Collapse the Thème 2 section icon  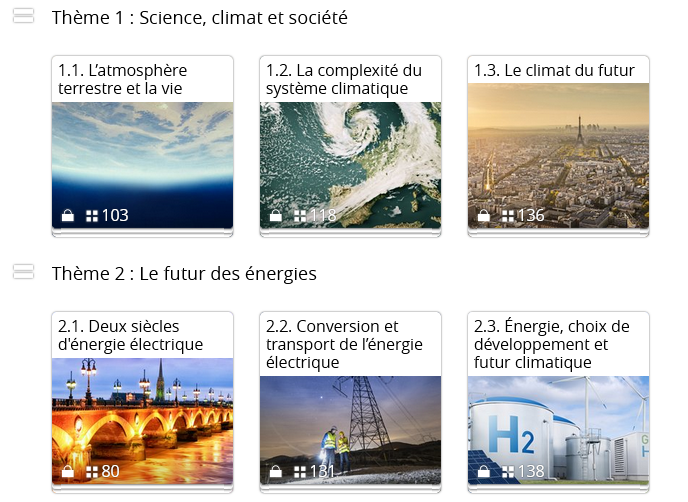click(x=24, y=272)
